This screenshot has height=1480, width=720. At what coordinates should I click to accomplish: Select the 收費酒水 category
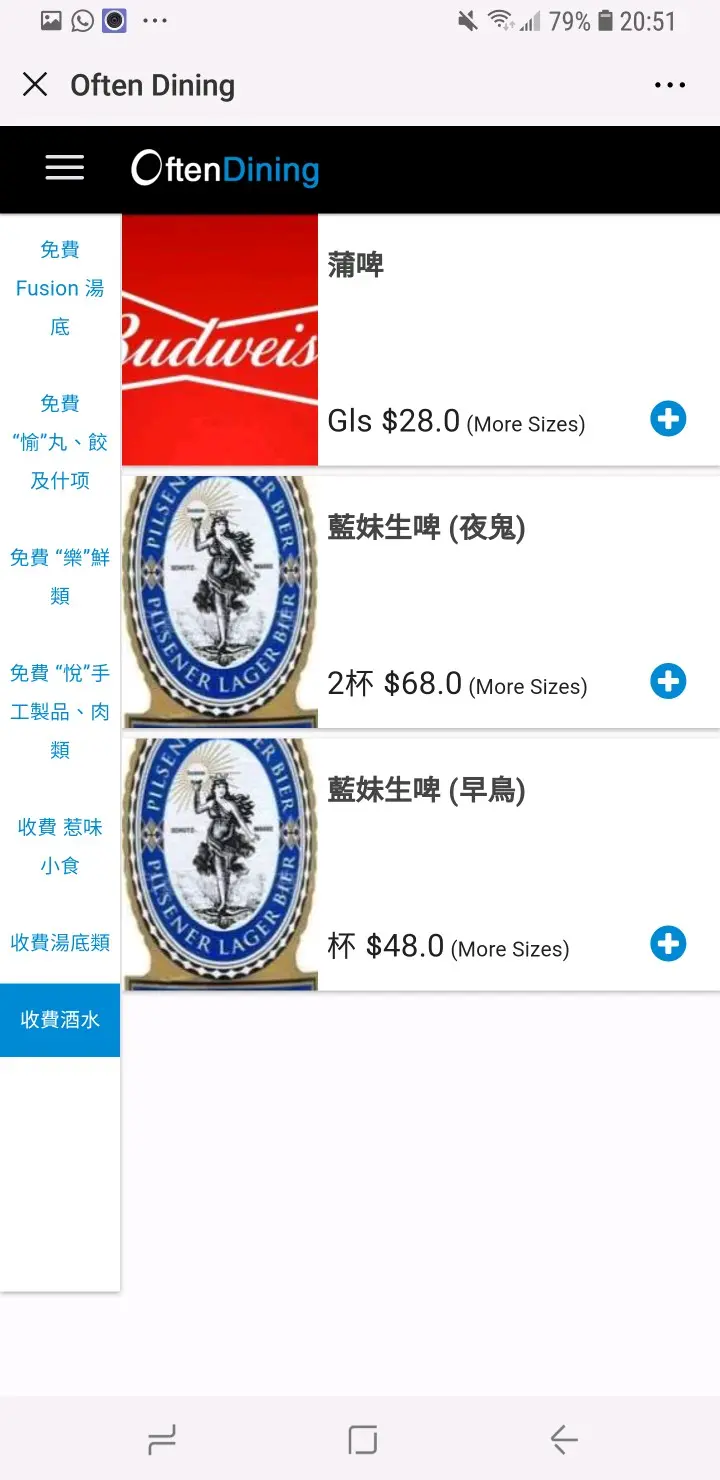[x=60, y=1020]
